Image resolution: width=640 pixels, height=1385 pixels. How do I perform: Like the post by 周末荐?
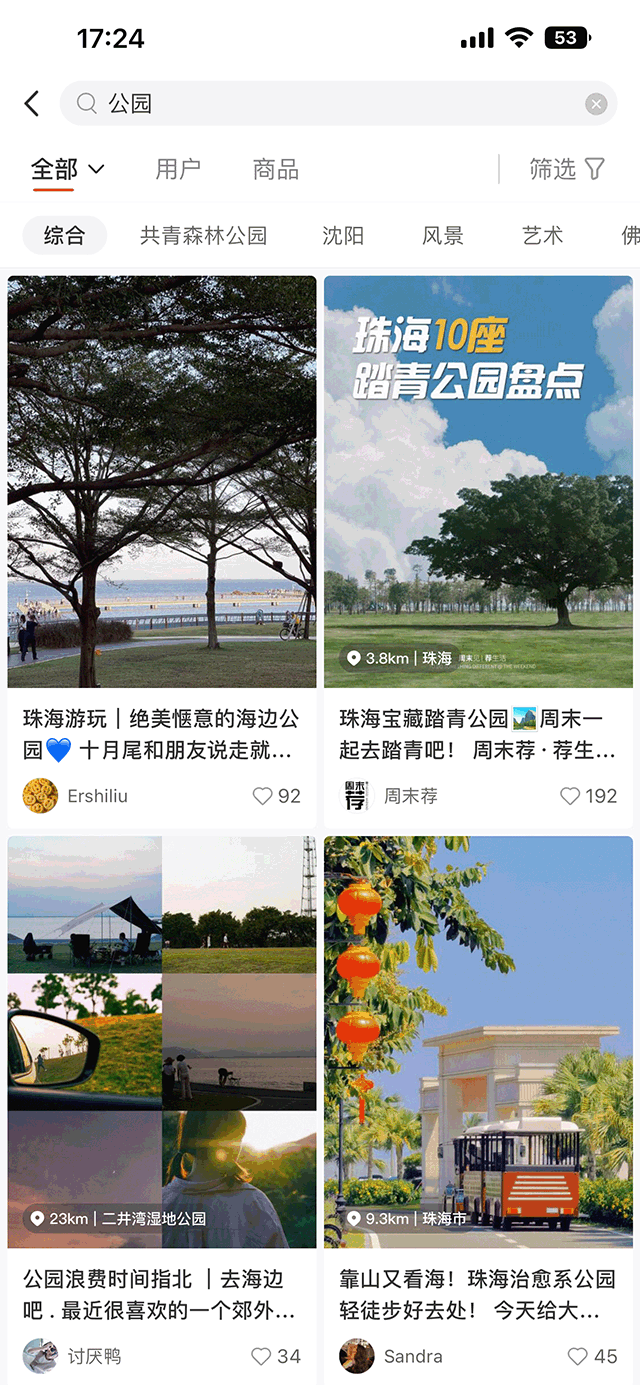(x=570, y=796)
